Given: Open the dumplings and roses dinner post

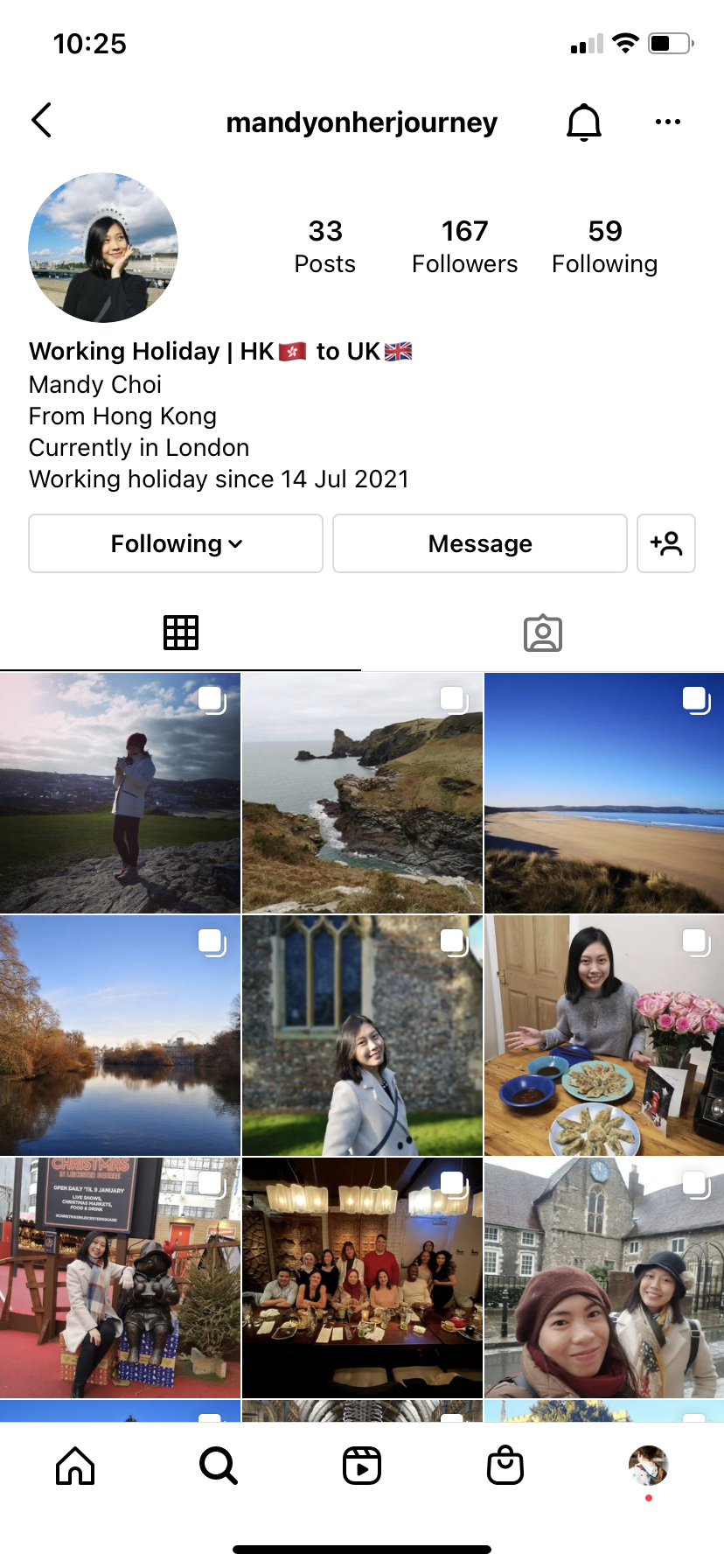Looking at the screenshot, I should click(604, 1035).
